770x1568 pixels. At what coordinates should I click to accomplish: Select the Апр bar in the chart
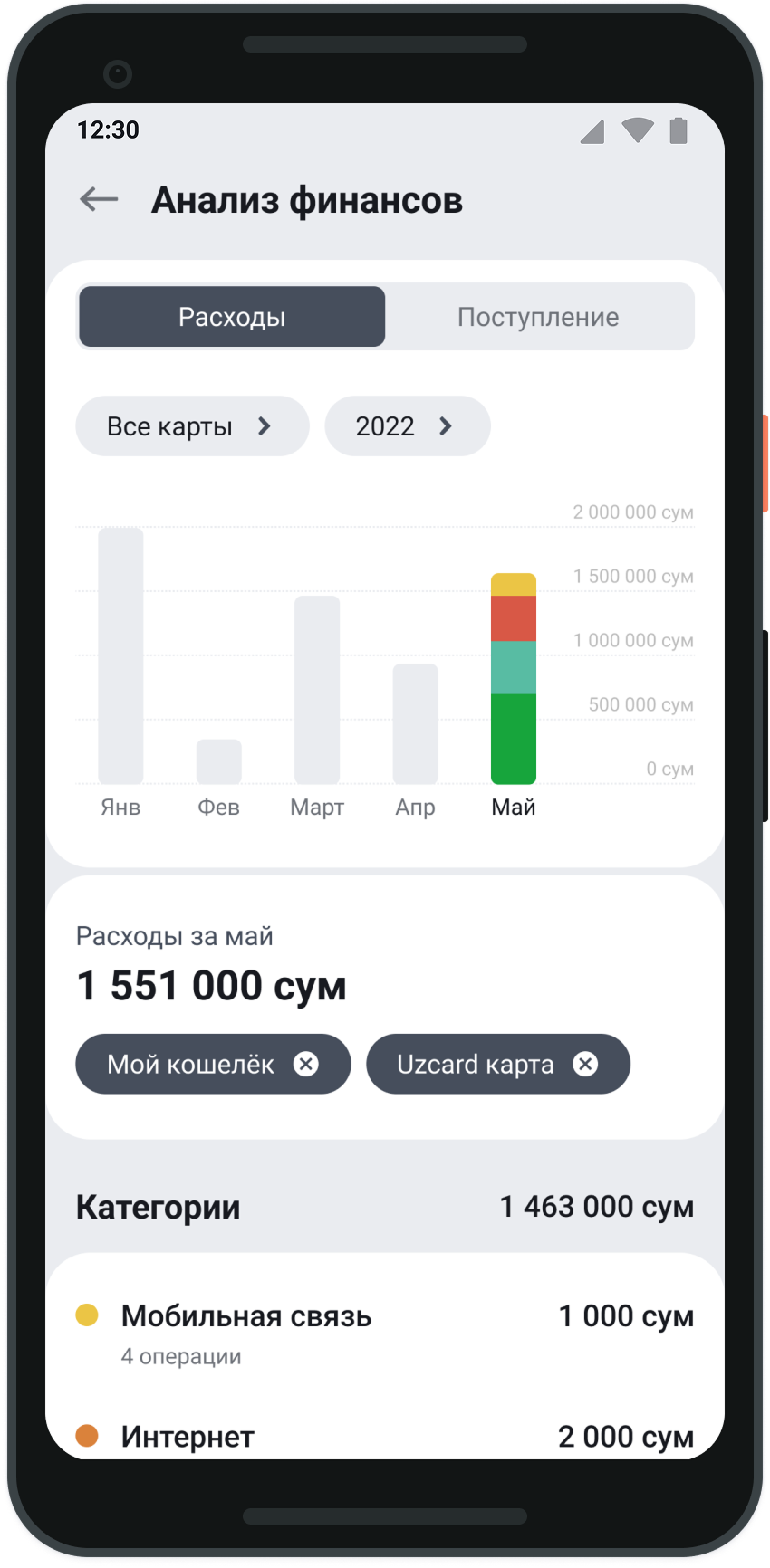pos(415,724)
